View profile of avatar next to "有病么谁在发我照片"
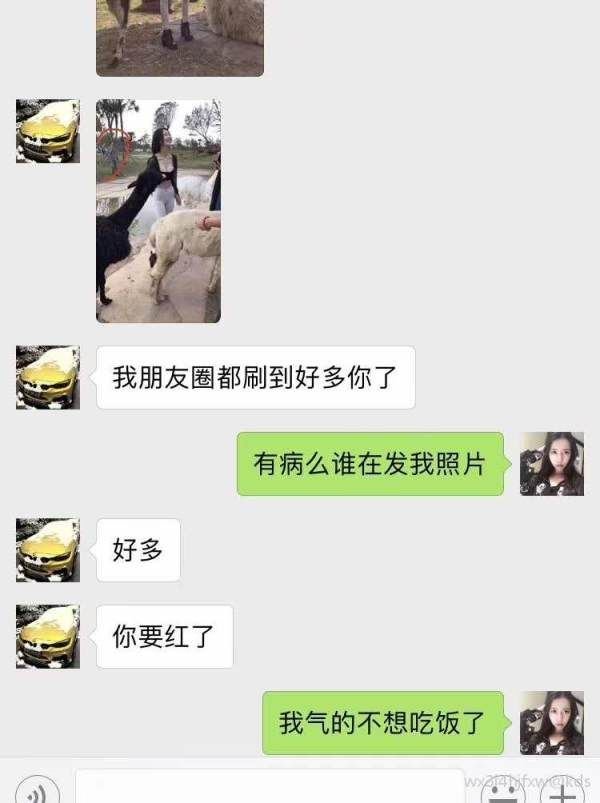This screenshot has width=600, height=803. (x=551, y=464)
